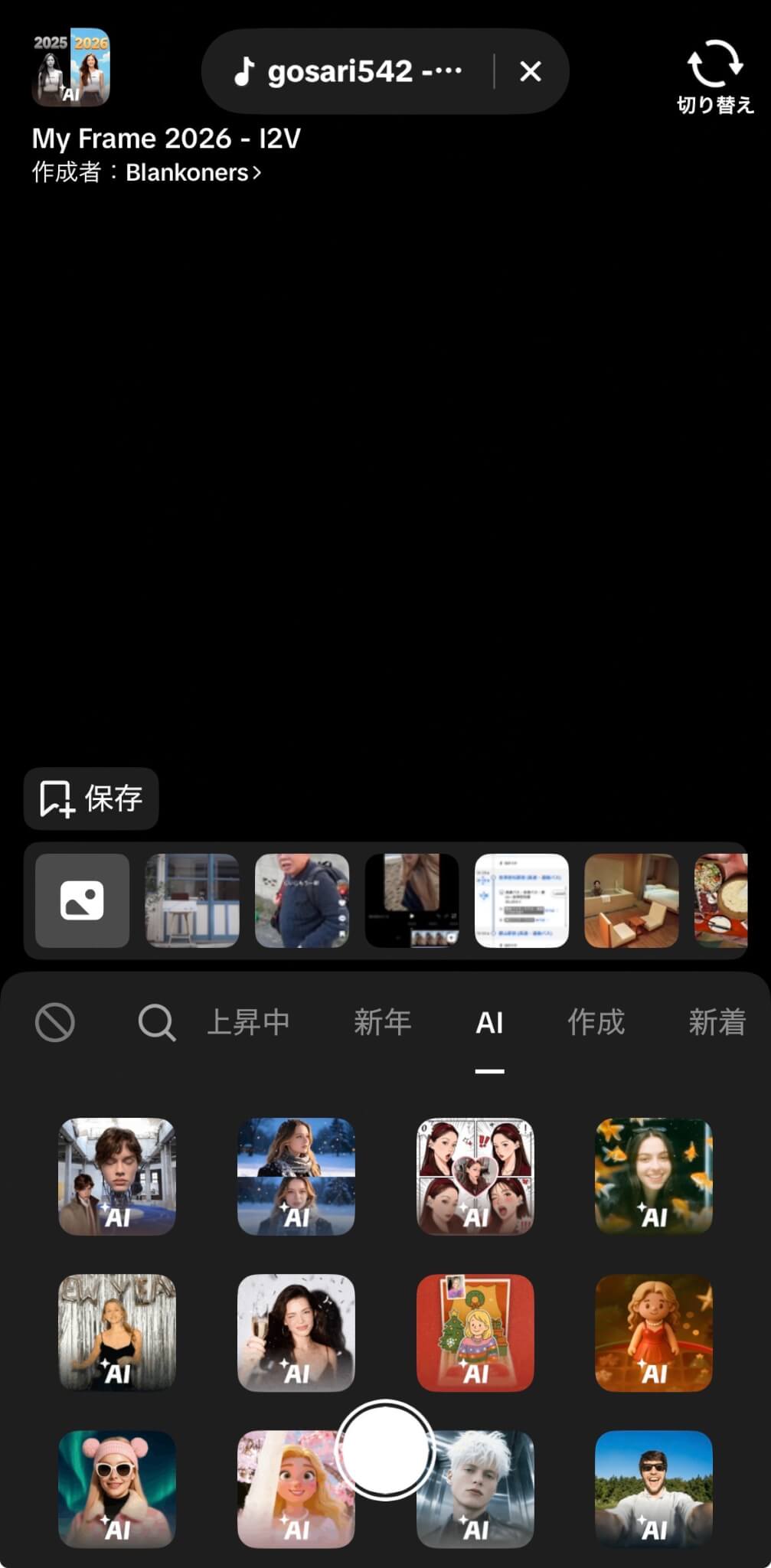Select the hotel room photo
Screen dimensions: 771x1568
pos(631,900)
